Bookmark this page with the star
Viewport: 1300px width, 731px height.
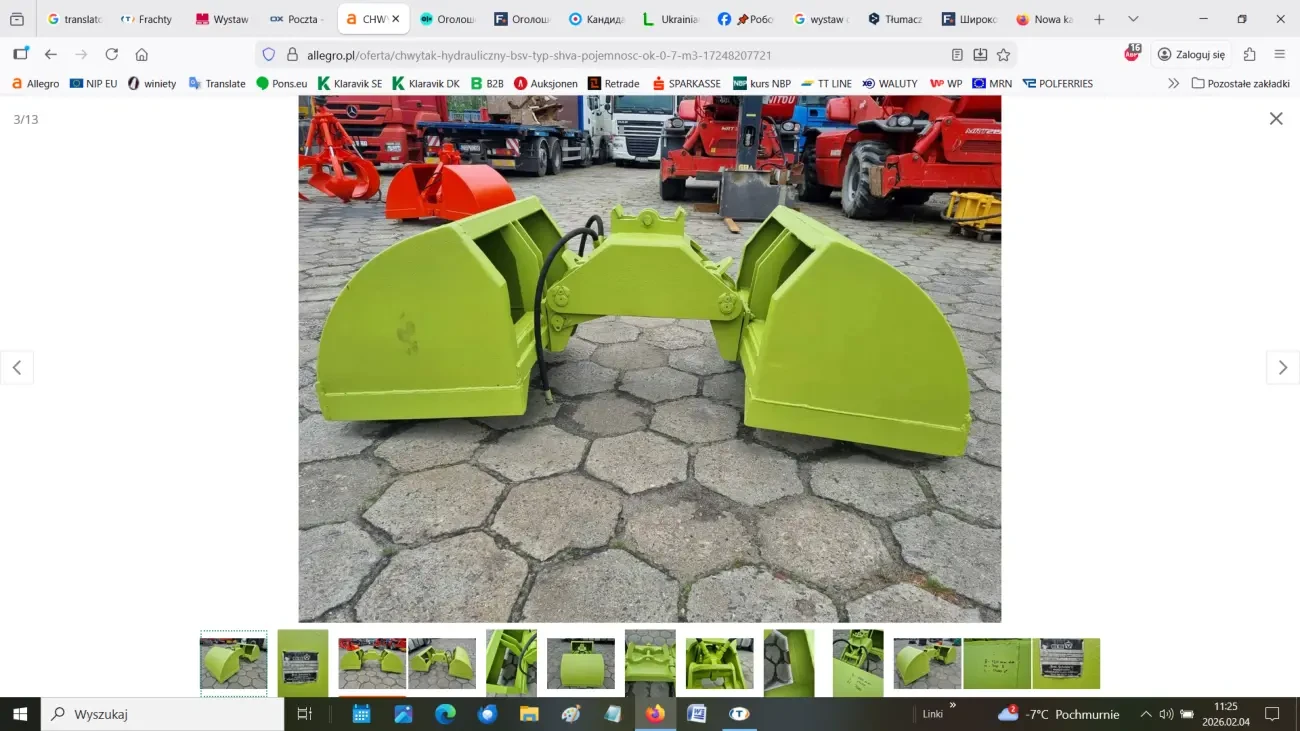coord(1003,55)
